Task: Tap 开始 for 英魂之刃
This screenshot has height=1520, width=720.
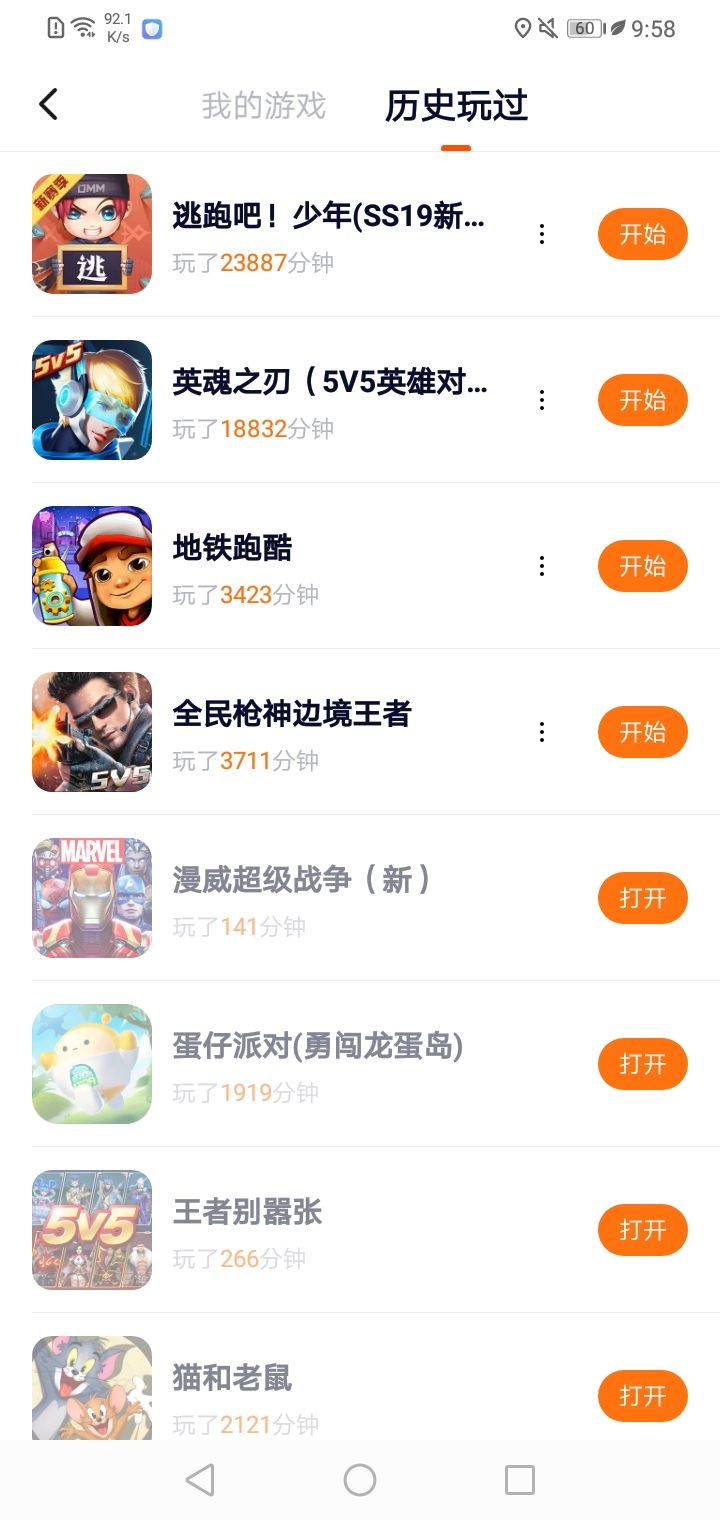Action: coord(642,400)
